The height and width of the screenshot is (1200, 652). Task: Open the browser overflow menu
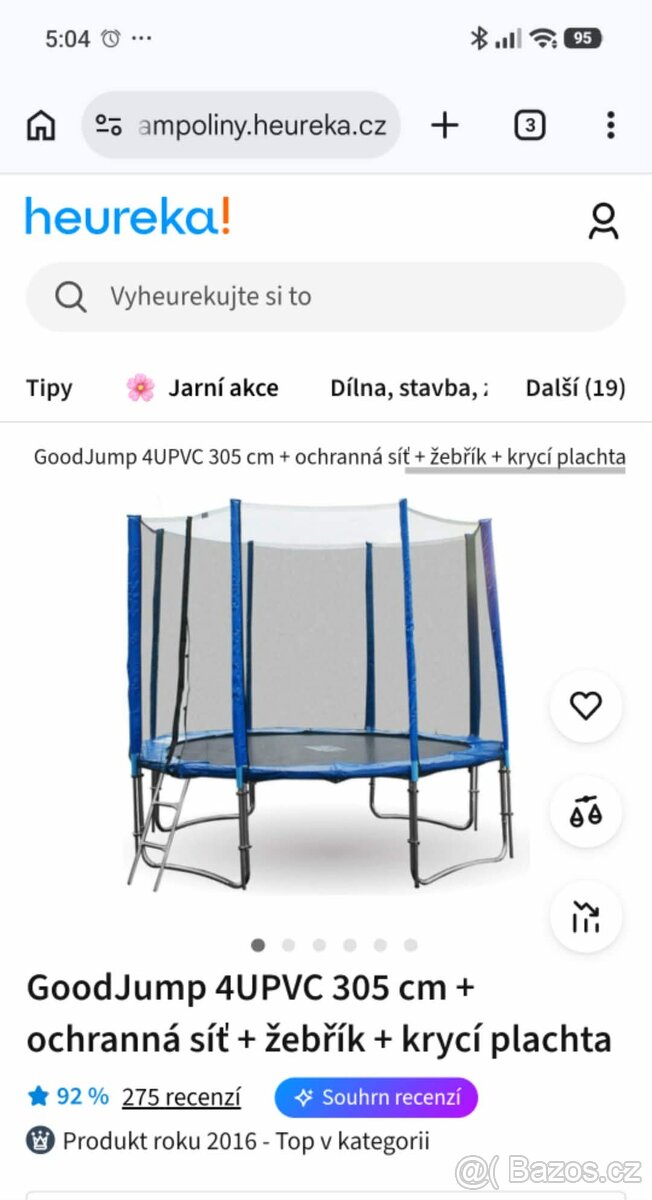(610, 125)
